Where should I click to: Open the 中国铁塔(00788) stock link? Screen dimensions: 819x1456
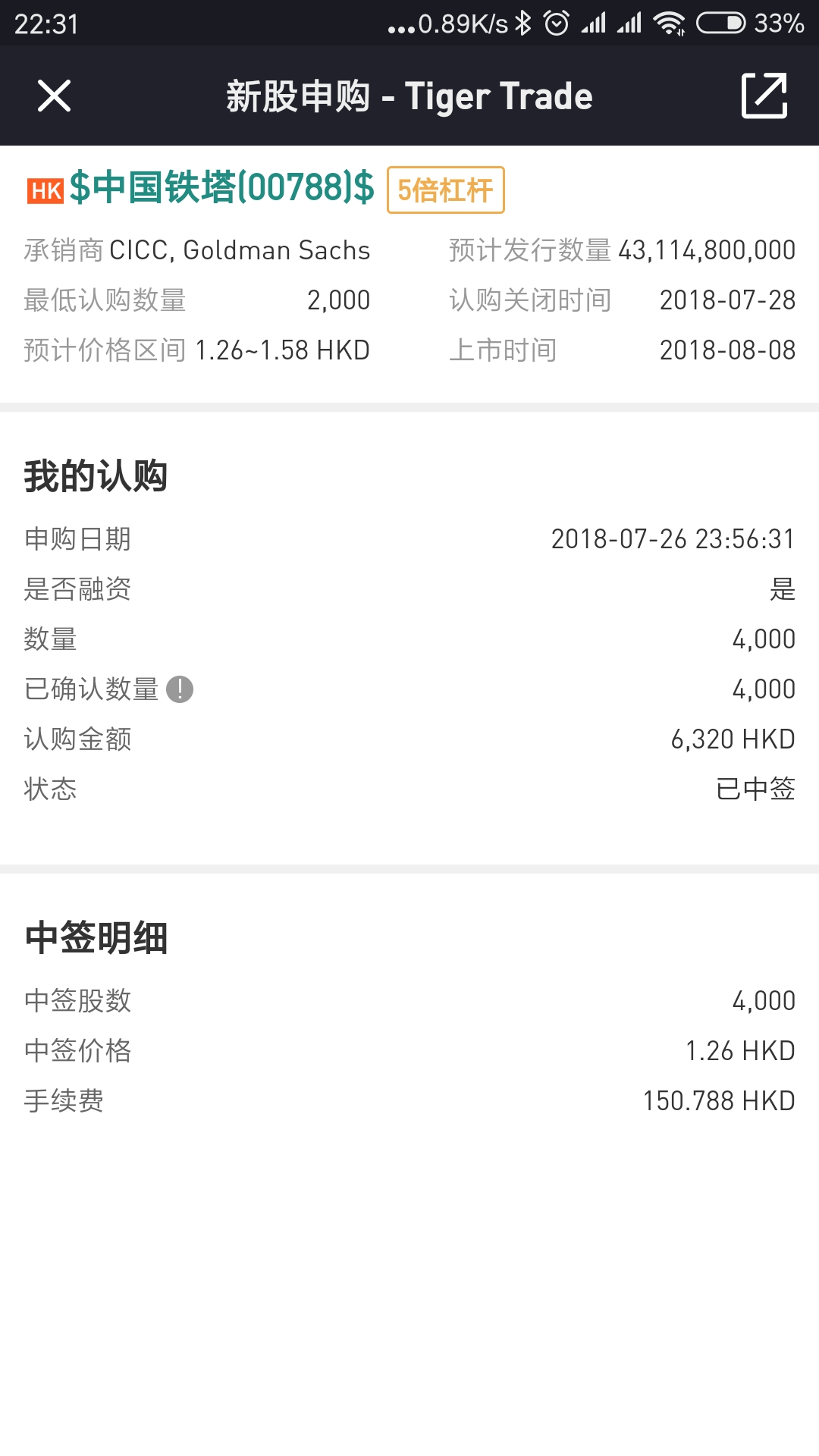pos(221,188)
